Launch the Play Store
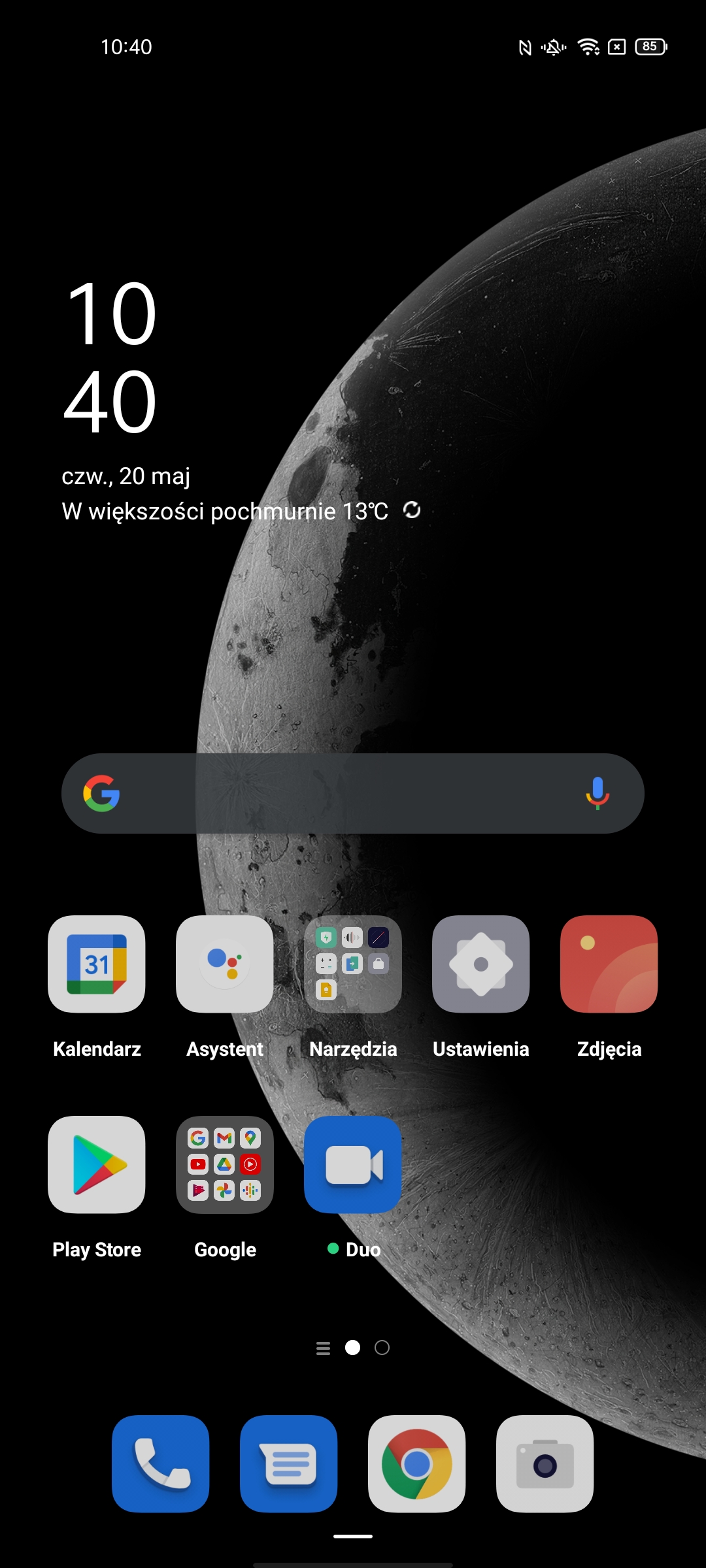This screenshot has width=706, height=1568. (x=97, y=1165)
